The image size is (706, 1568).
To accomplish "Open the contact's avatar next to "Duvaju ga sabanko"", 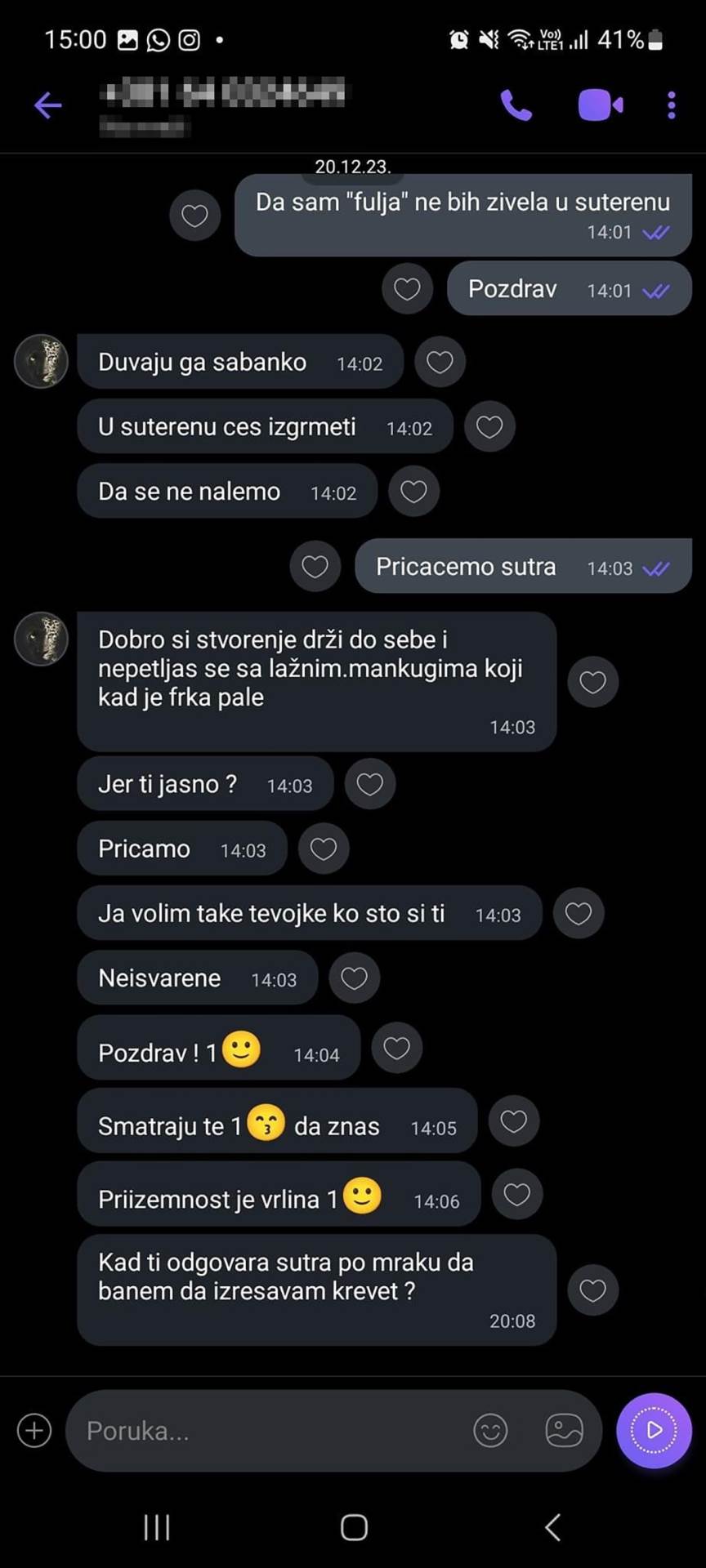I will pyautogui.click(x=41, y=361).
